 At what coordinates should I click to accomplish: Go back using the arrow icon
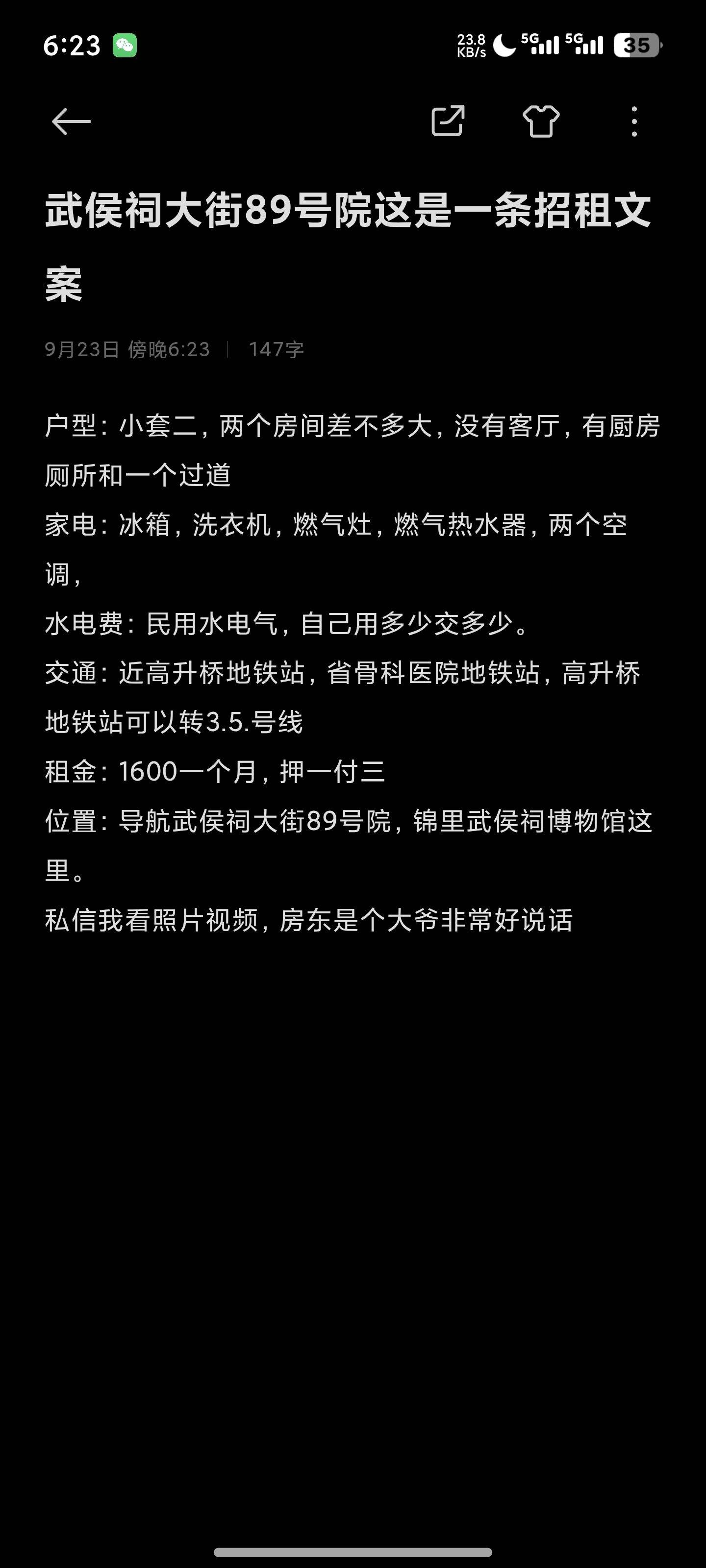(x=71, y=121)
